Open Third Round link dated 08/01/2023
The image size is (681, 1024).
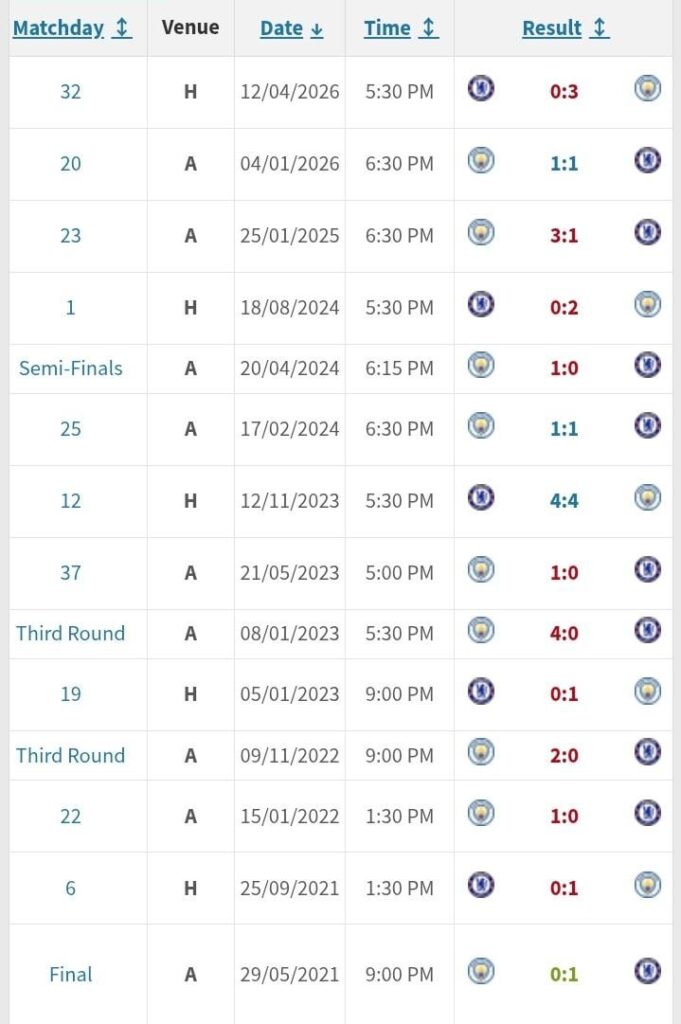(x=70, y=633)
